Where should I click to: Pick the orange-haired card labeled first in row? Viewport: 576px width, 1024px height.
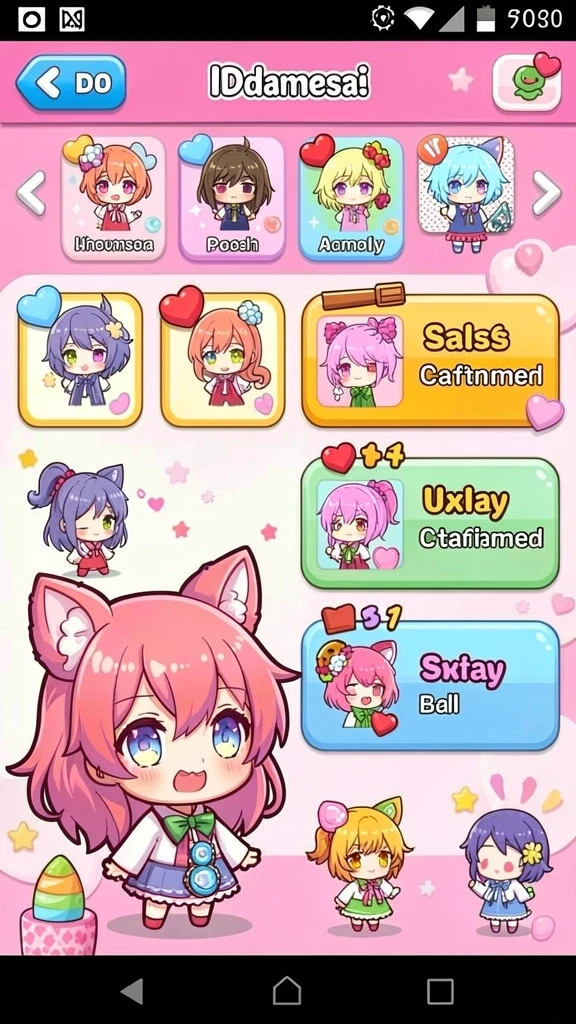point(114,198)
